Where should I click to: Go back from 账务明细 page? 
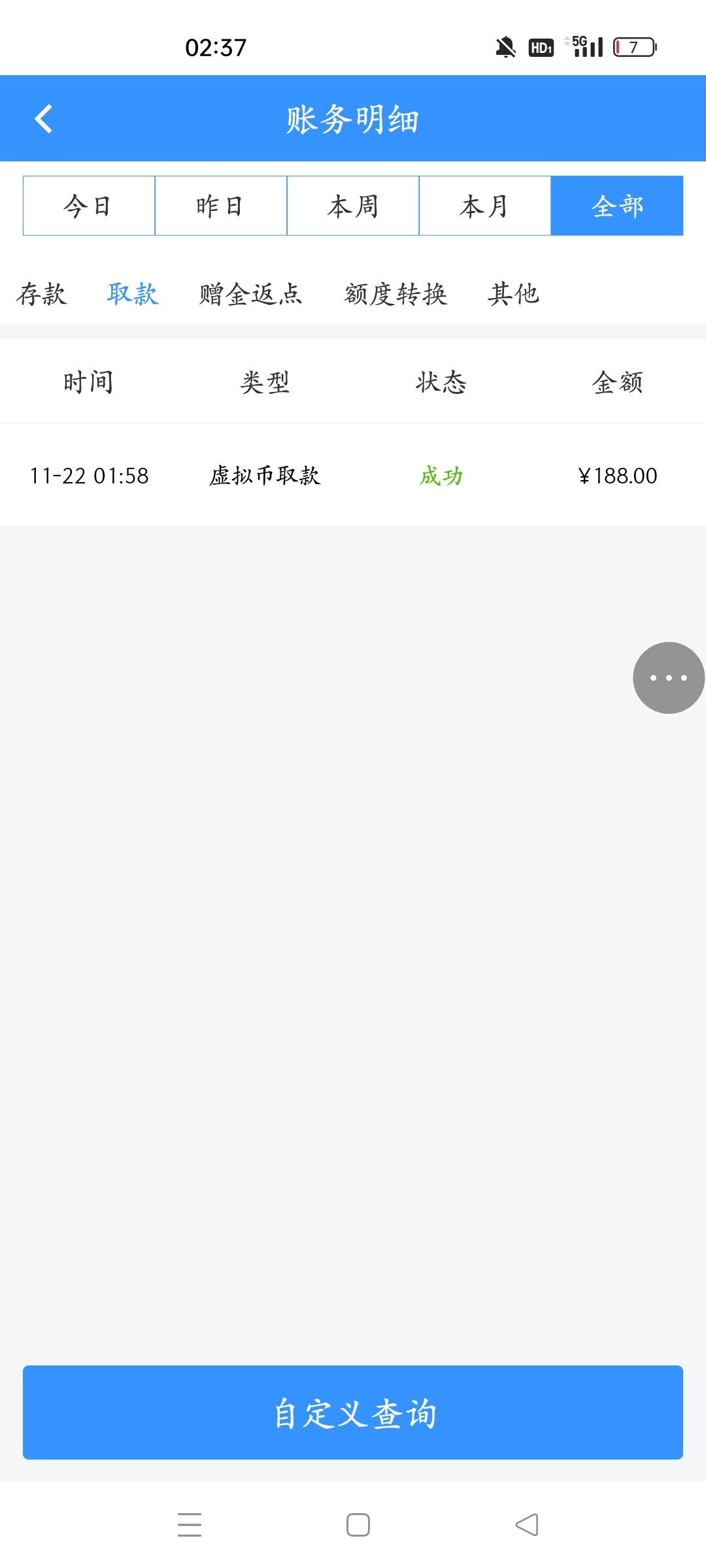pos(43,119)
